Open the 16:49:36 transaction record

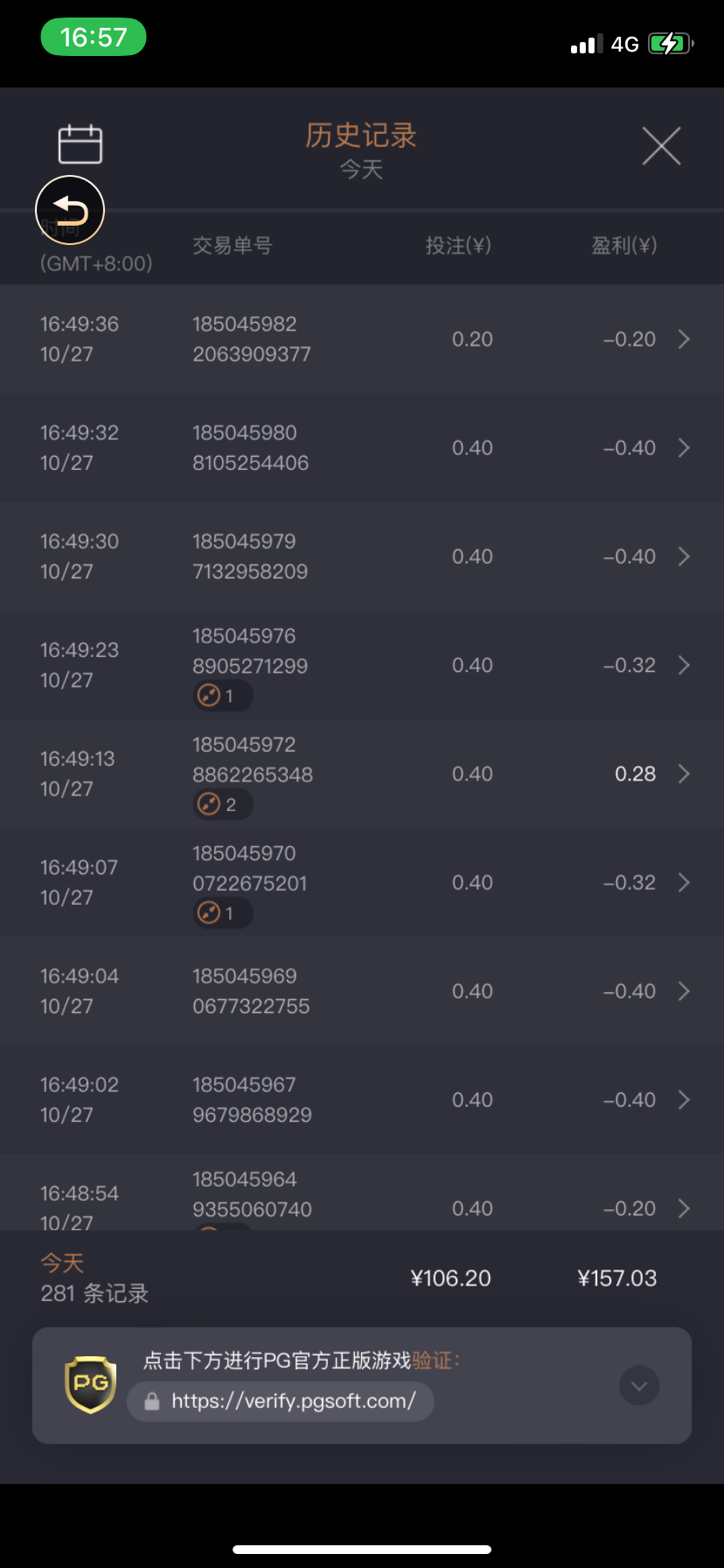(362, 339)
